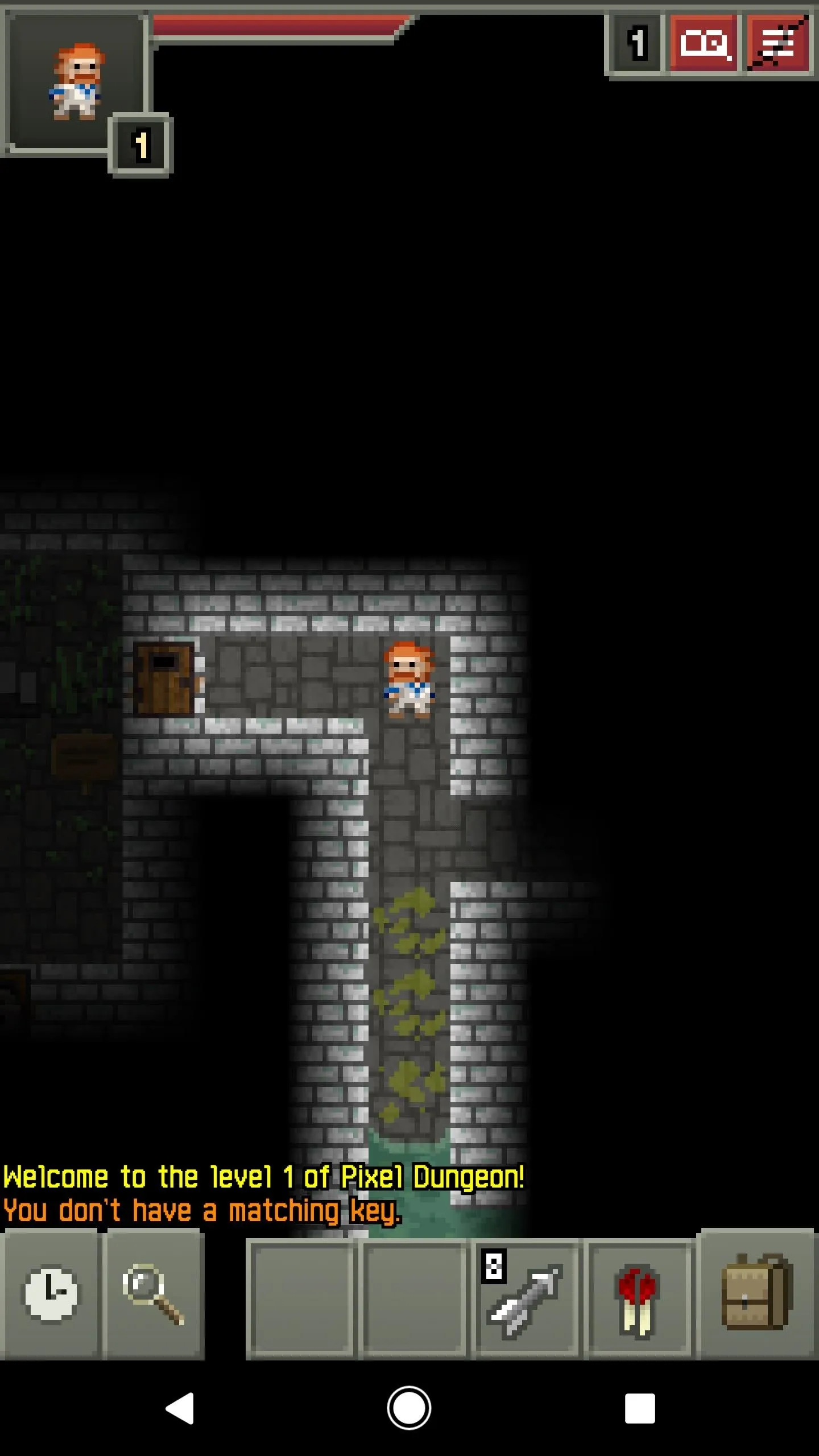Viewport: 819px width, 1456px height.
Task: Go back with the system back button
Action: [x=180, y=1408]
